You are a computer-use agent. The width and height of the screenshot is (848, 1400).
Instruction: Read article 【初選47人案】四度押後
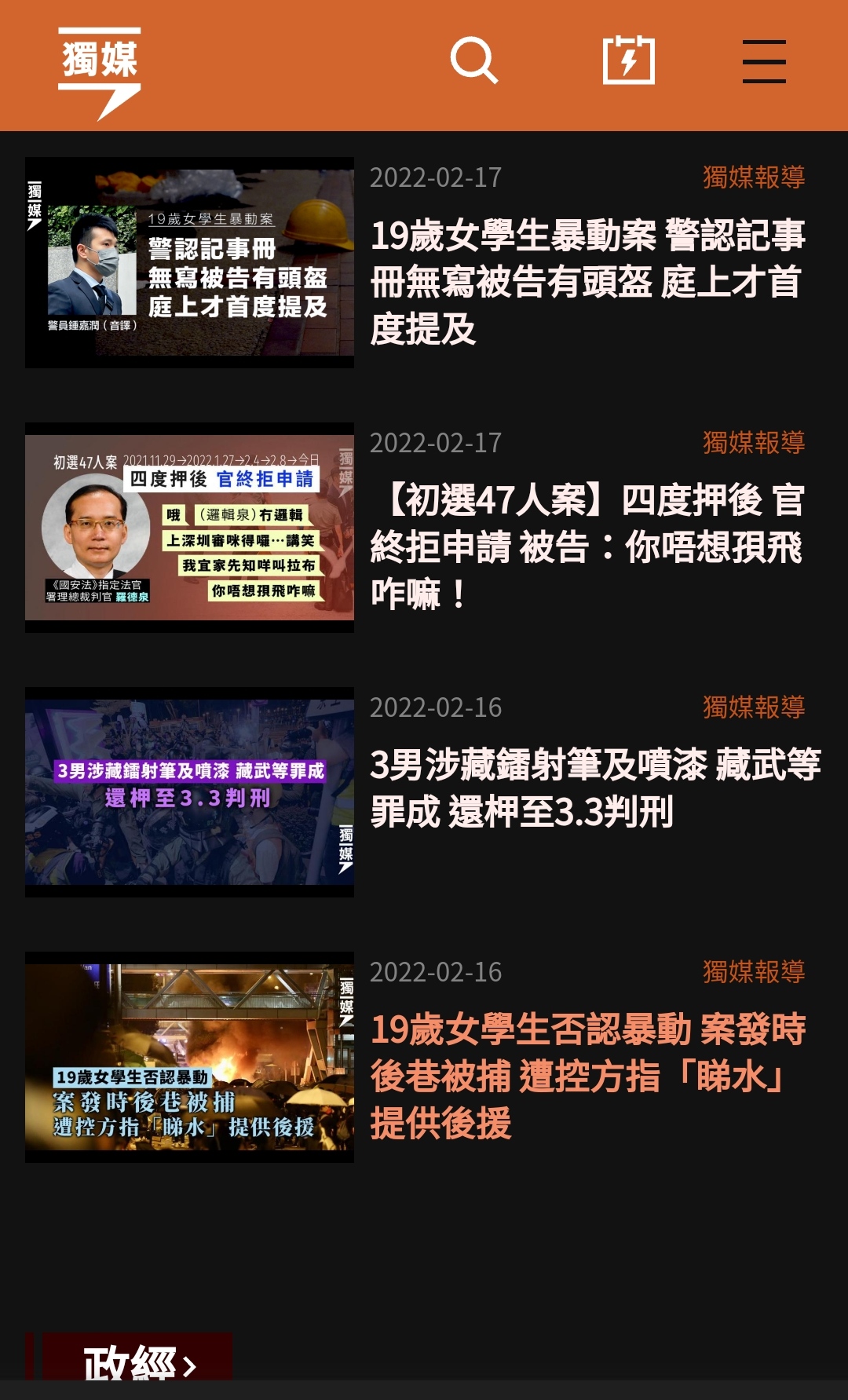[587, 546]
